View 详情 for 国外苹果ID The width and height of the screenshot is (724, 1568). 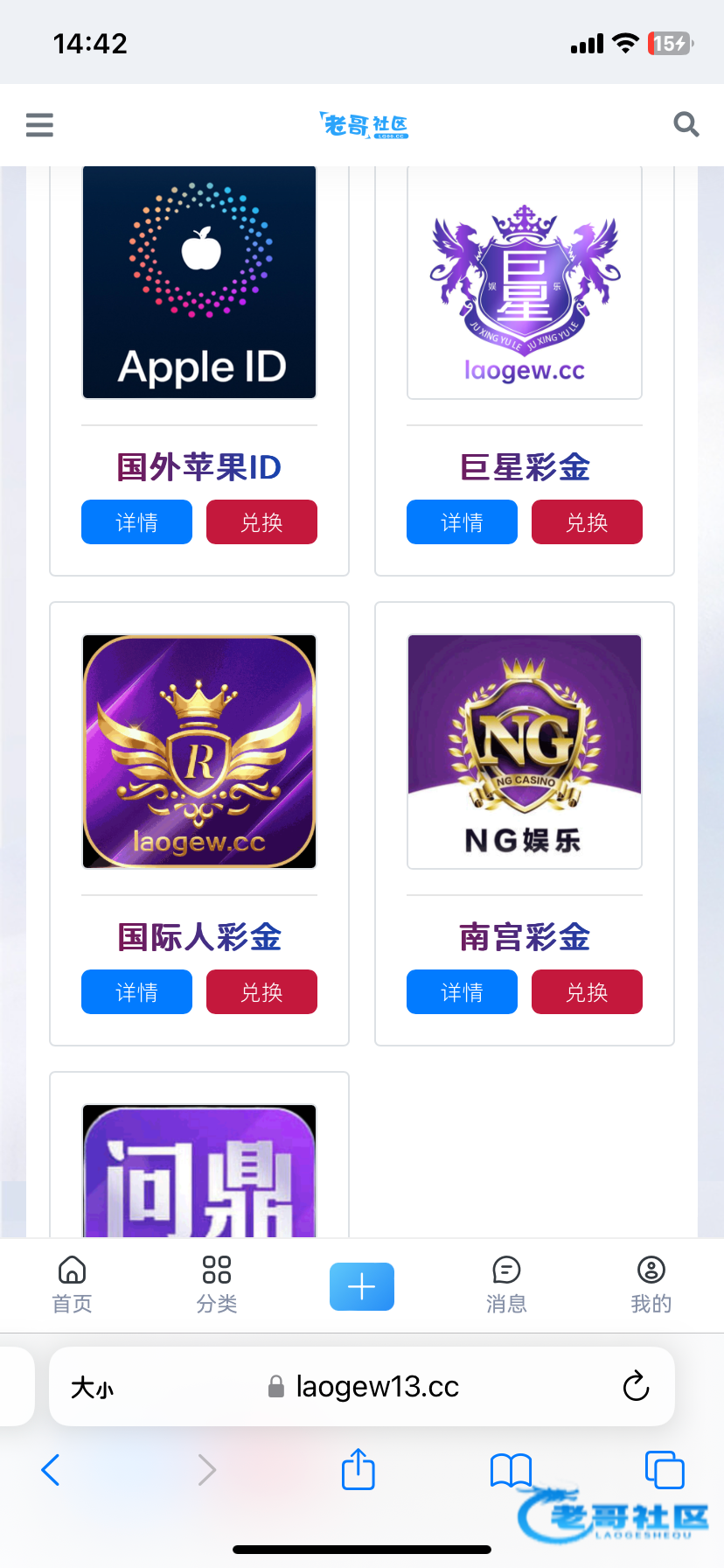(x=136, y=522)
